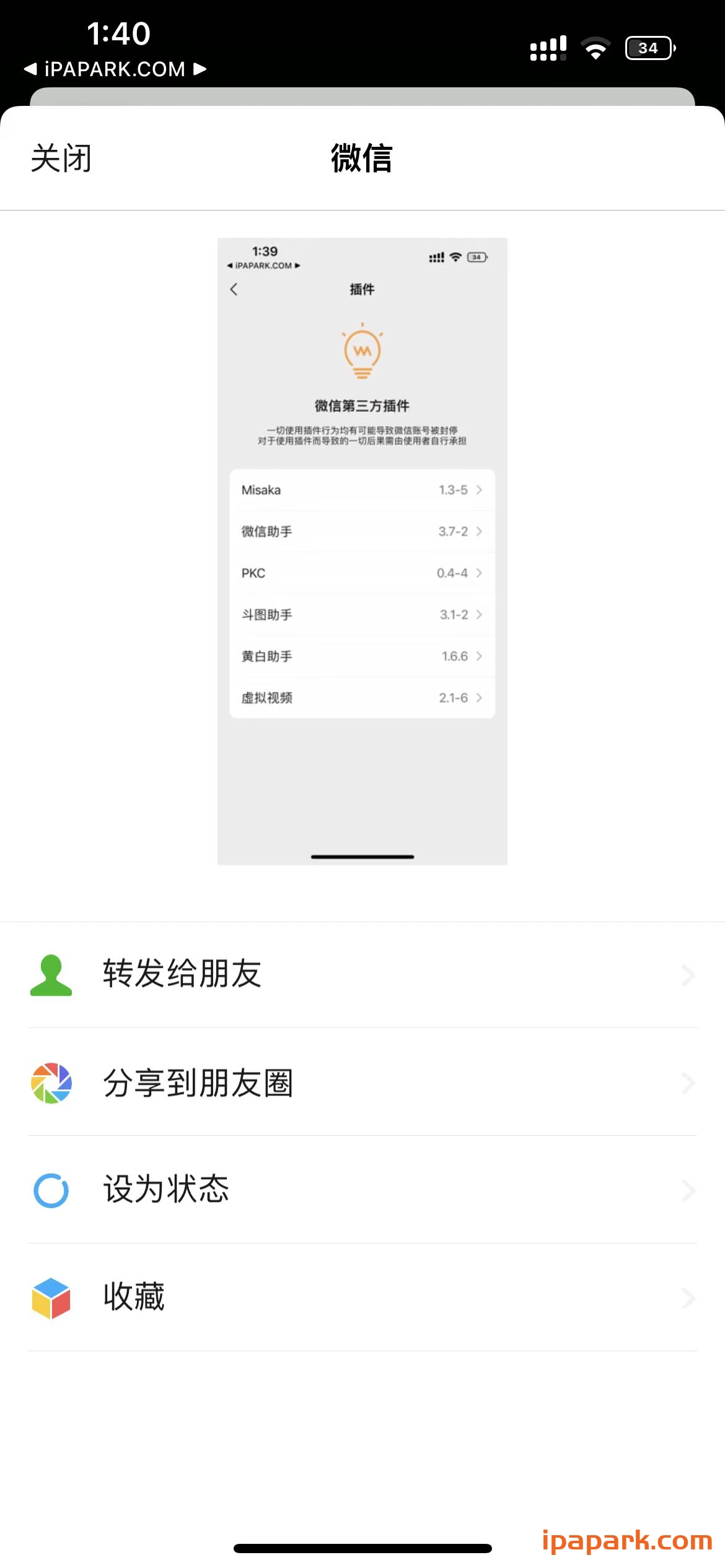Expand the 转发给朋友 row chevron
This screenshot has height=1568, width=725.
pyautogui.click(x=688, y=974)
